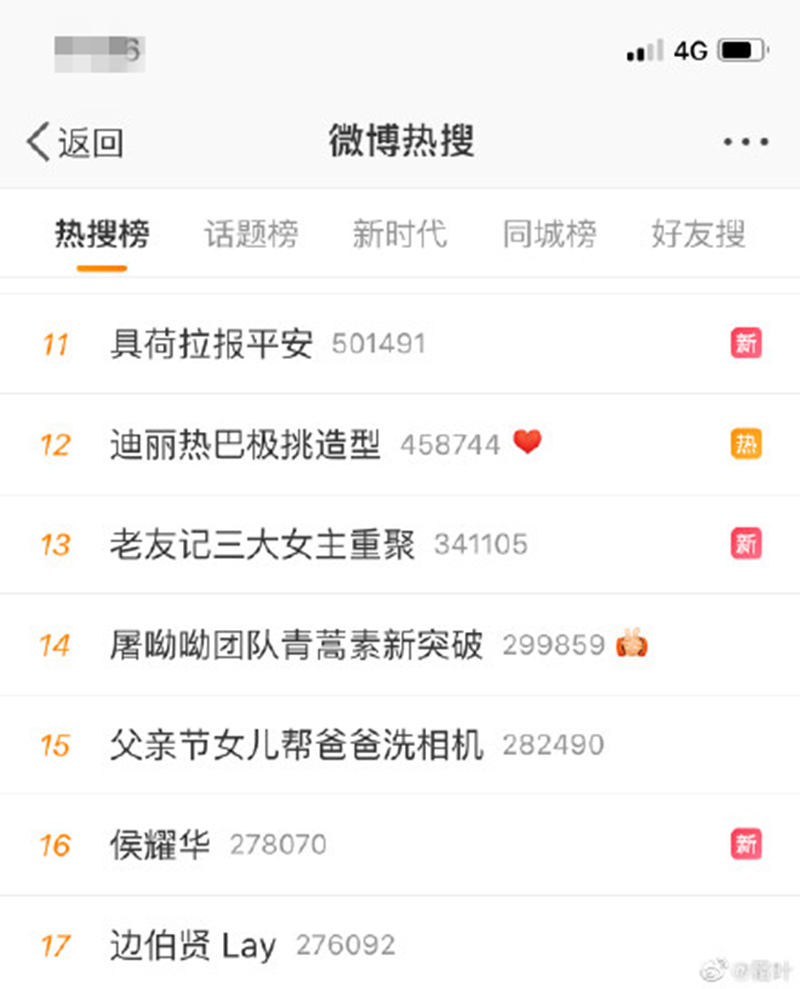Click the 新 badge next to 具荷拉报平安
The width and height of the screenshot is (800, 989).
(745, 341)
